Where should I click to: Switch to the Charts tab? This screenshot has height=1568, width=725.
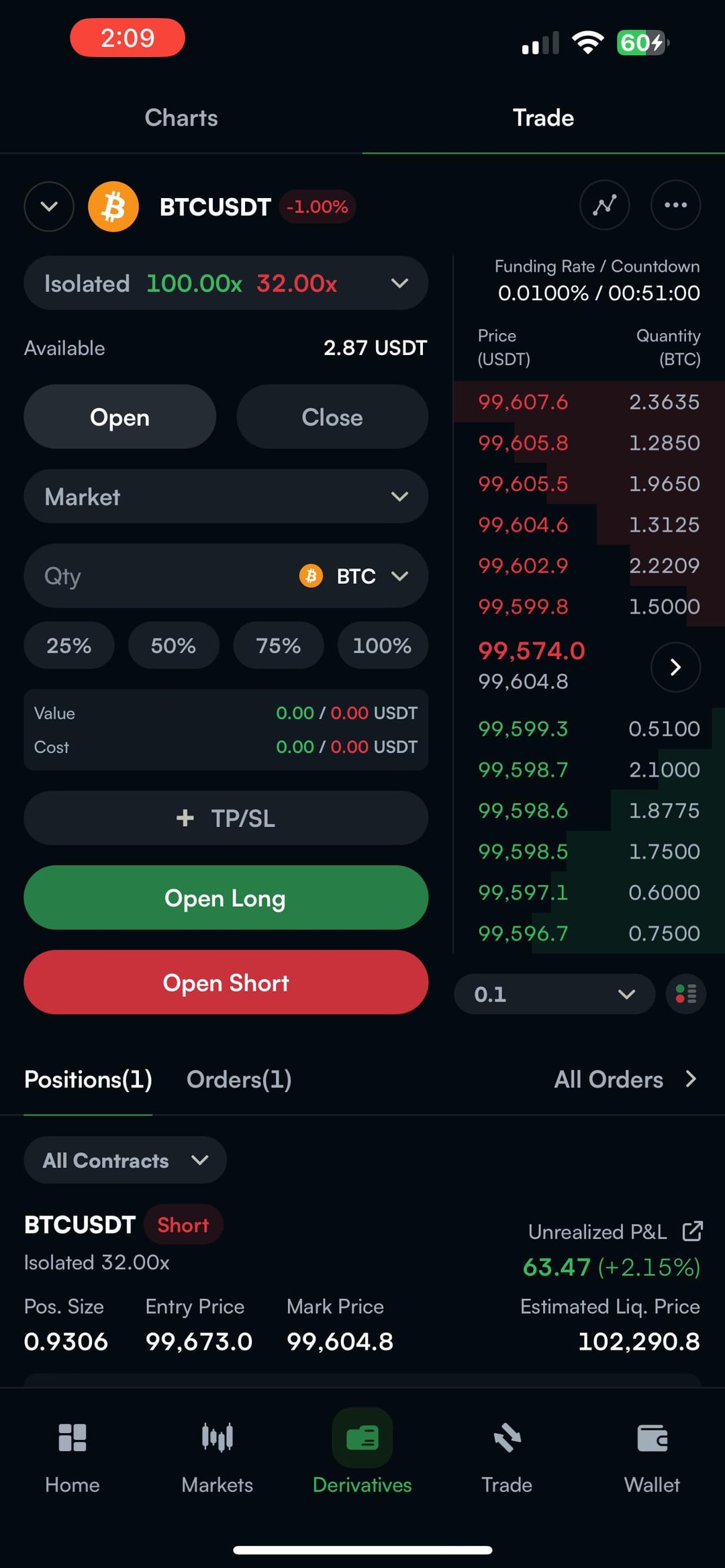(x=181, y=117)
